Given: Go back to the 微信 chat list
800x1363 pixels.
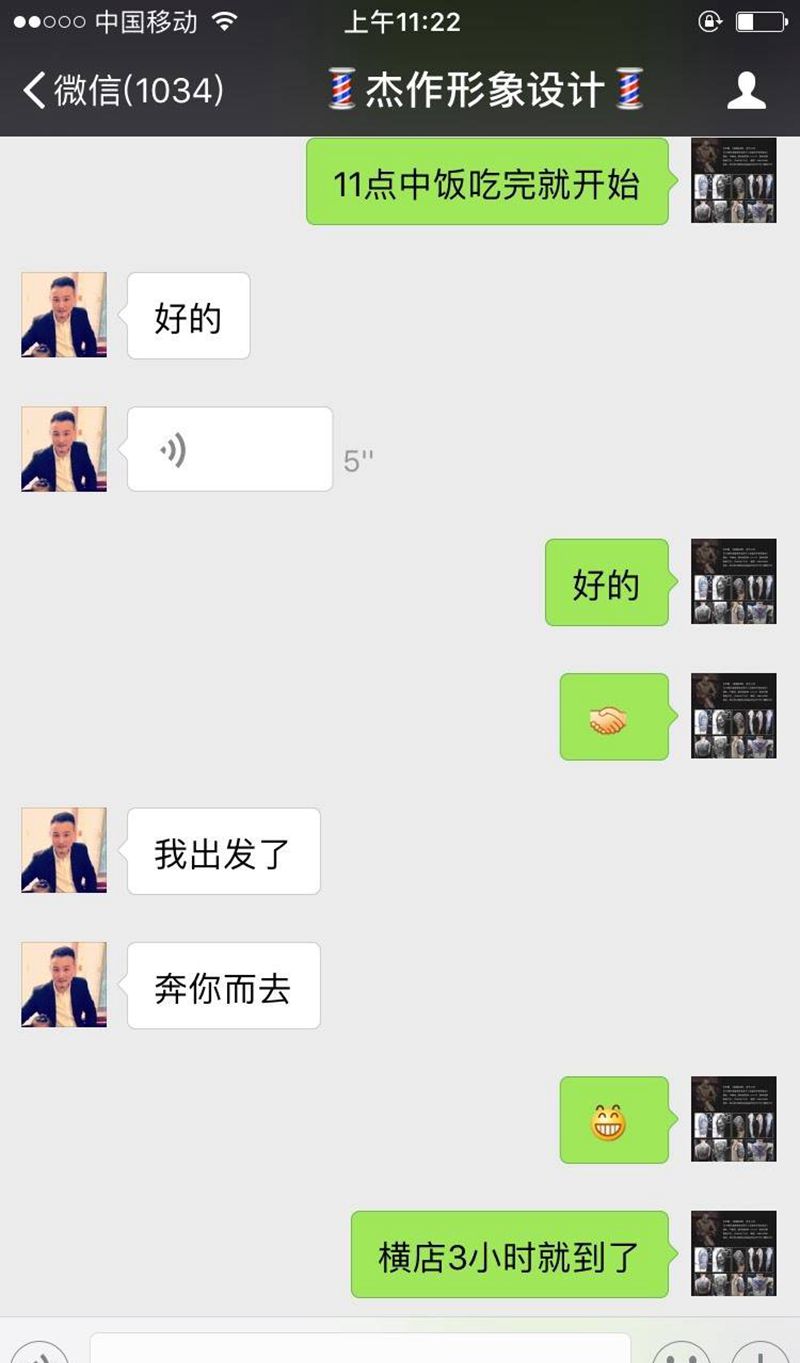Looking at the screenshot, I should tap(120, 90).
